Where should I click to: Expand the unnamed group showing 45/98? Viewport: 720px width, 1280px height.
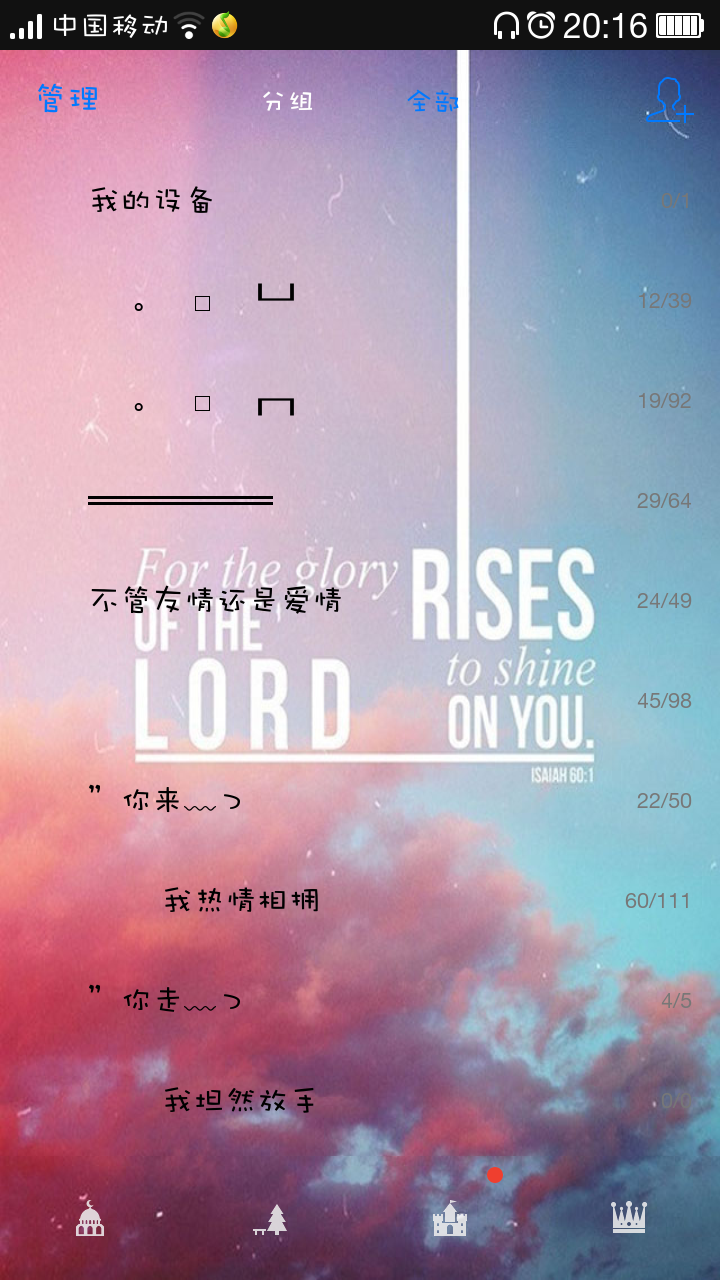coord(360,700)
